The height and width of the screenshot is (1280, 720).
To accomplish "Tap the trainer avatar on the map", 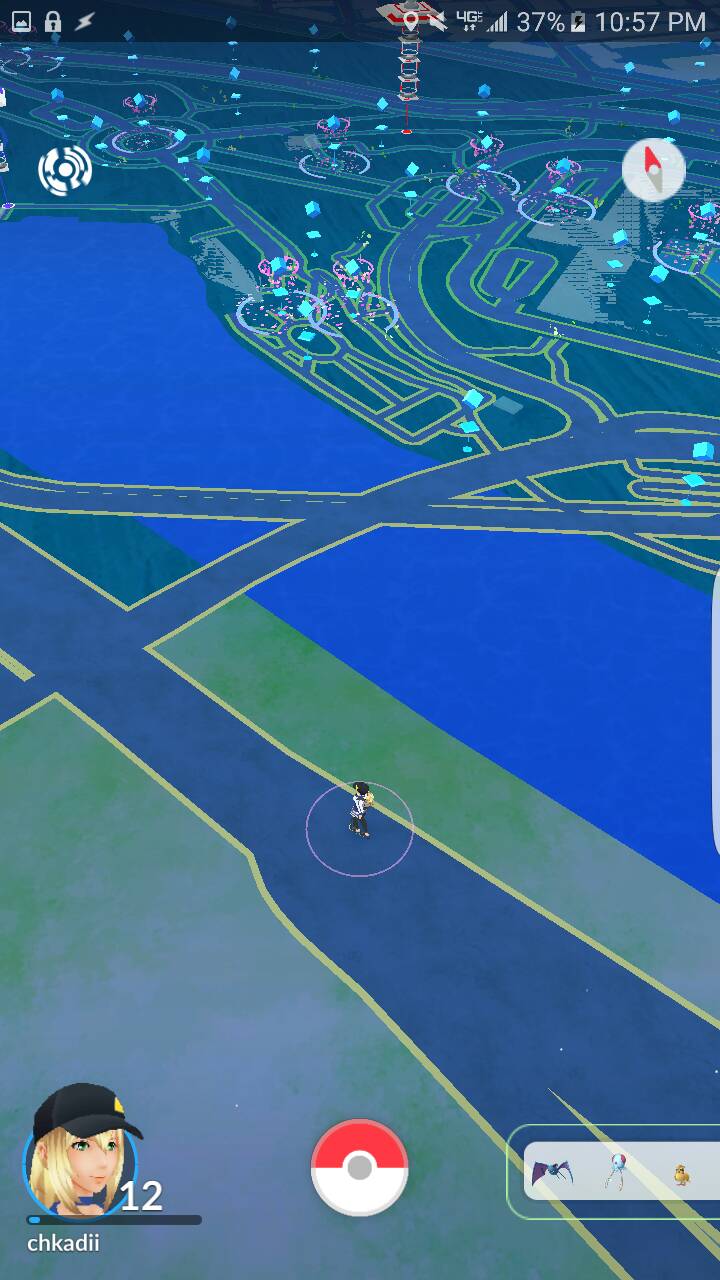I will [x=359, y=809].
